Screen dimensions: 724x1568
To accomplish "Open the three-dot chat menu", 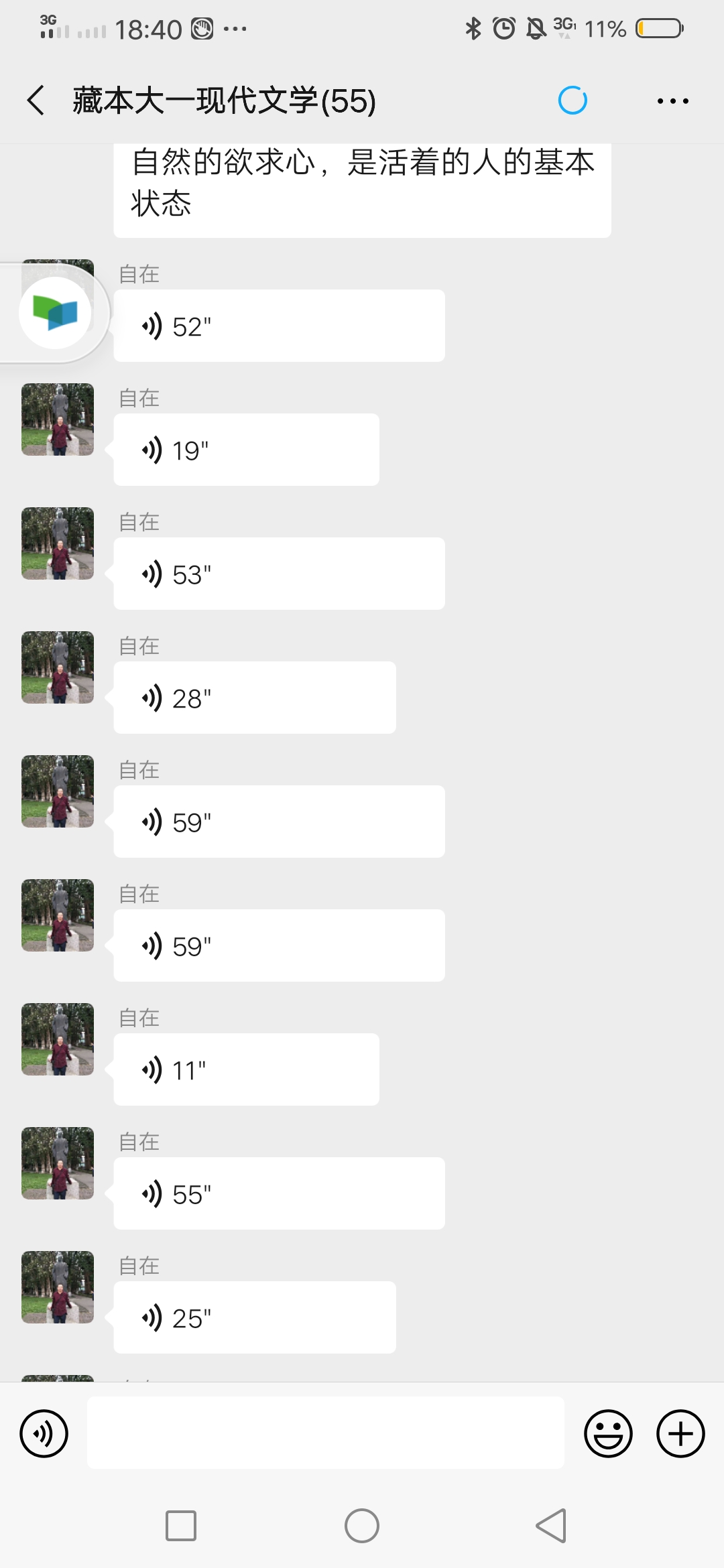I will coord(672,101).
